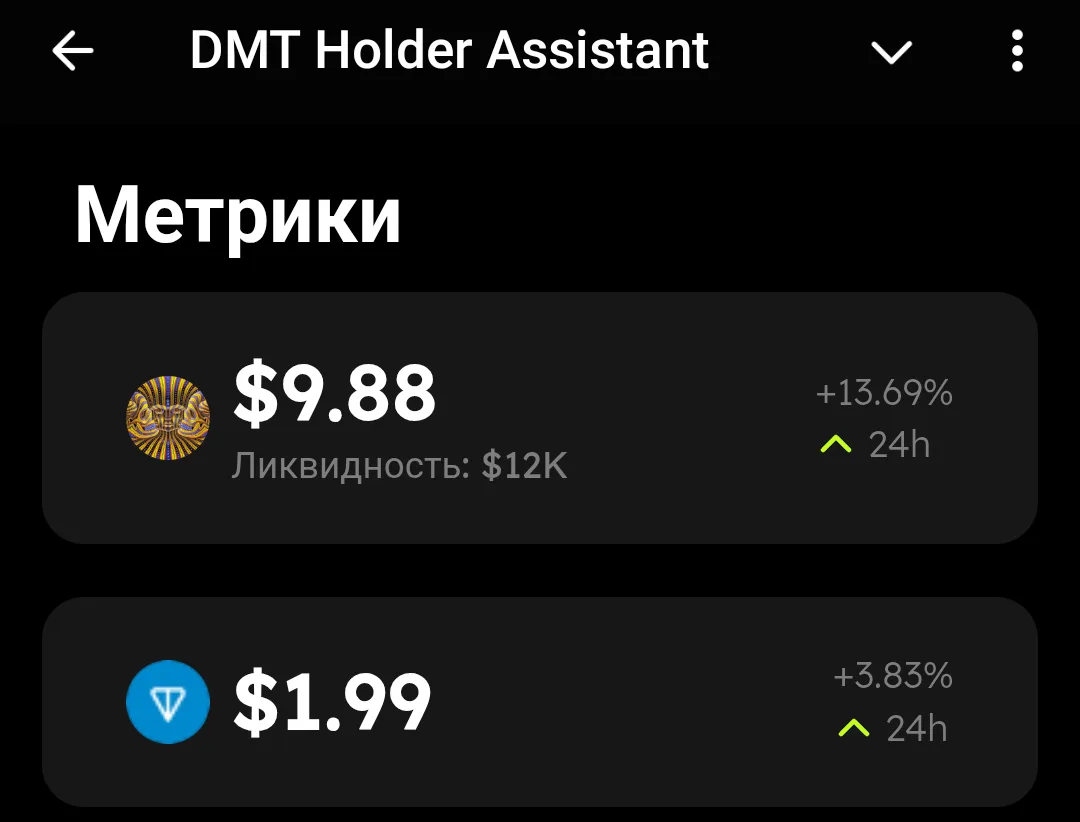Open the three-dot overflow menu
Screen dimensions: 1080x822
(1017, 51)
